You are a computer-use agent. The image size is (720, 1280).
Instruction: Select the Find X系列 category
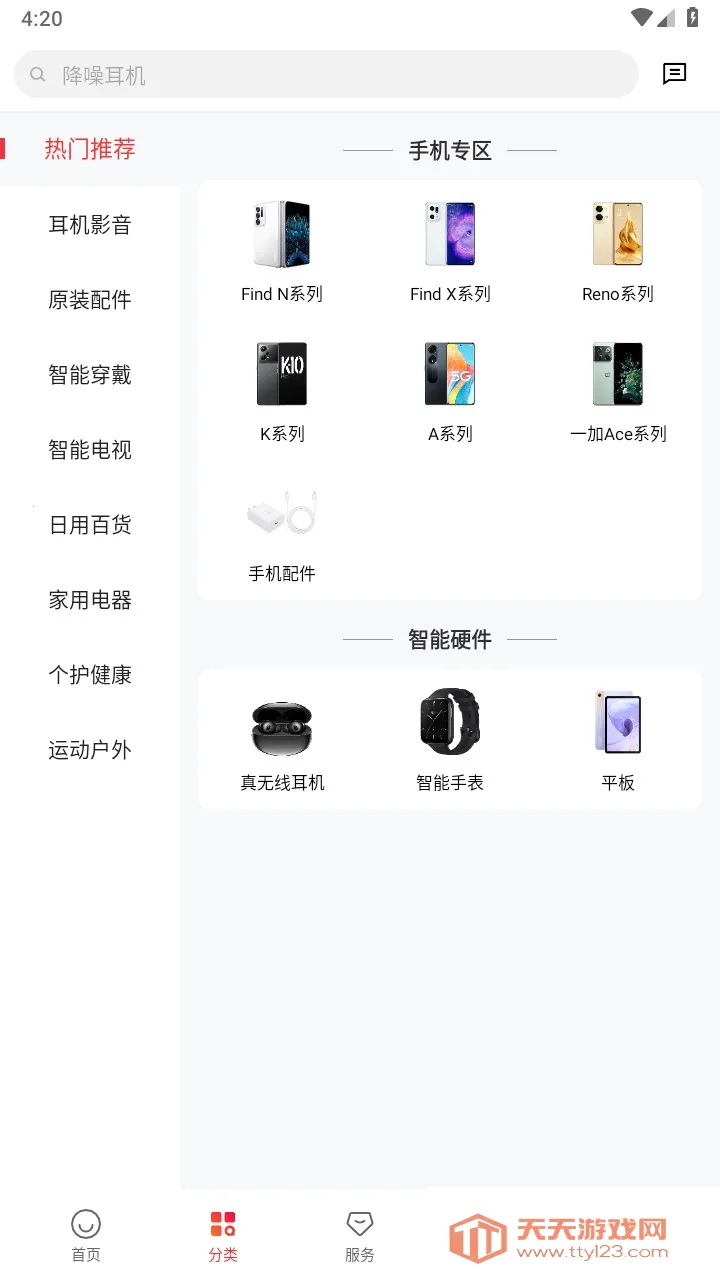coord(449,250)
